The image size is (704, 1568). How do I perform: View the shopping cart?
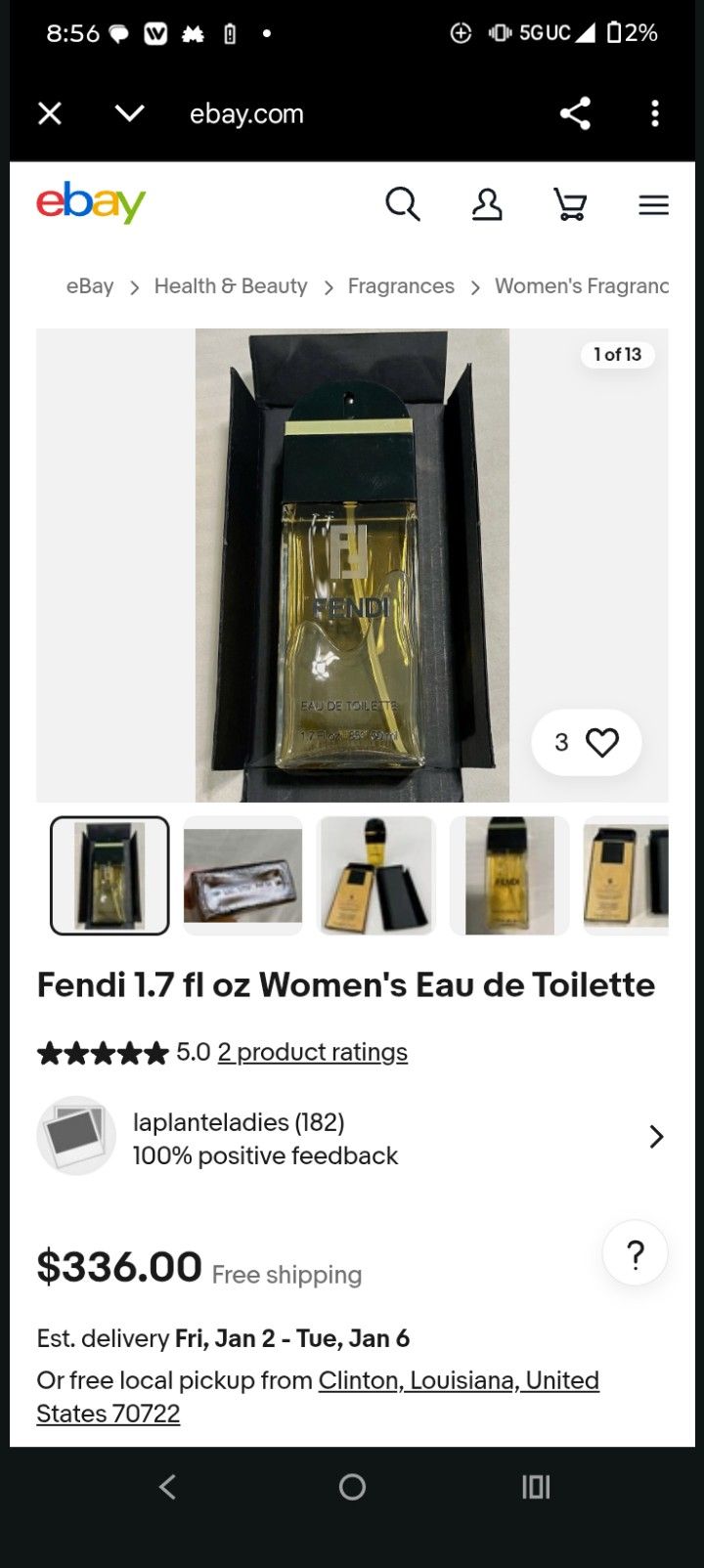point(570,204)
